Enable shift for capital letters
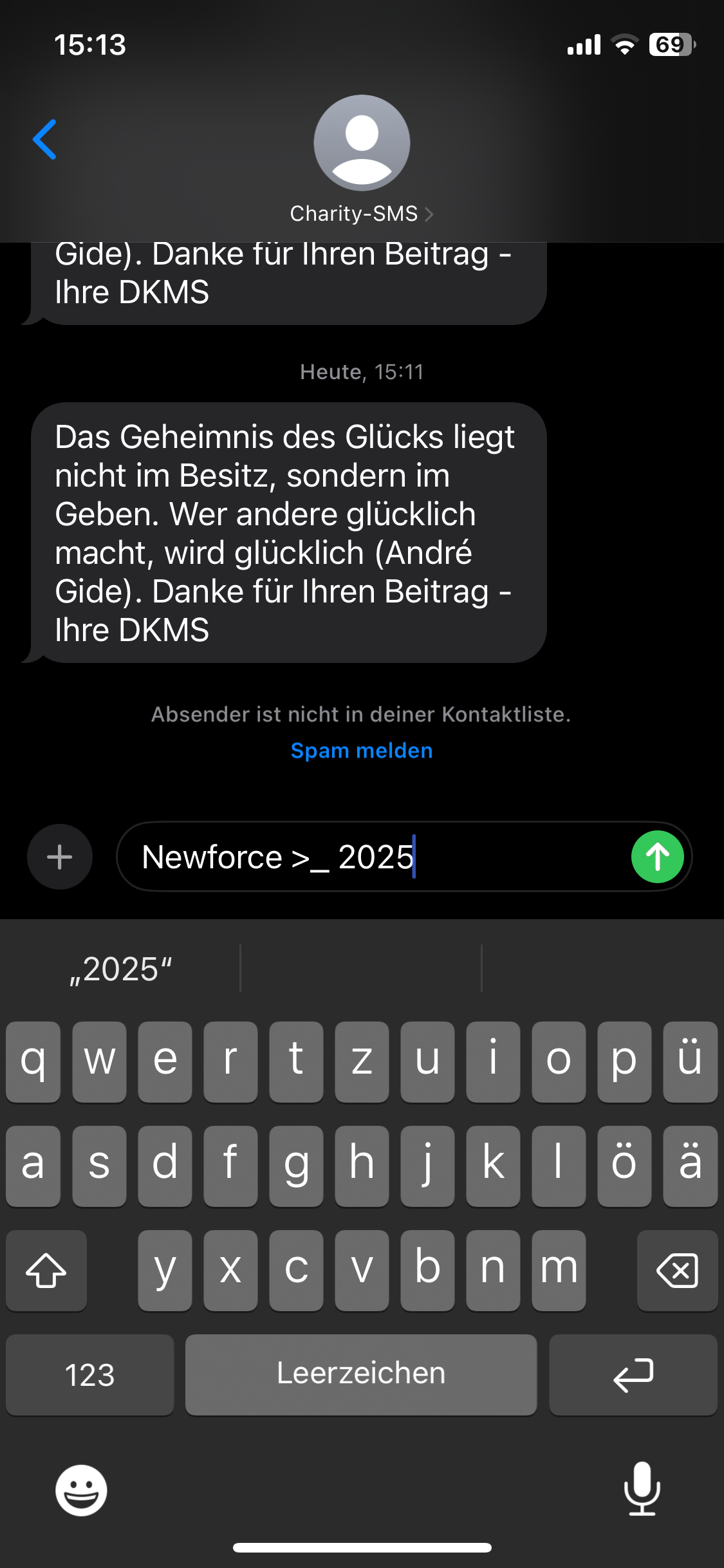Image resolution: width=724 pixels, height=1568 pixels. pos(46,1271)
